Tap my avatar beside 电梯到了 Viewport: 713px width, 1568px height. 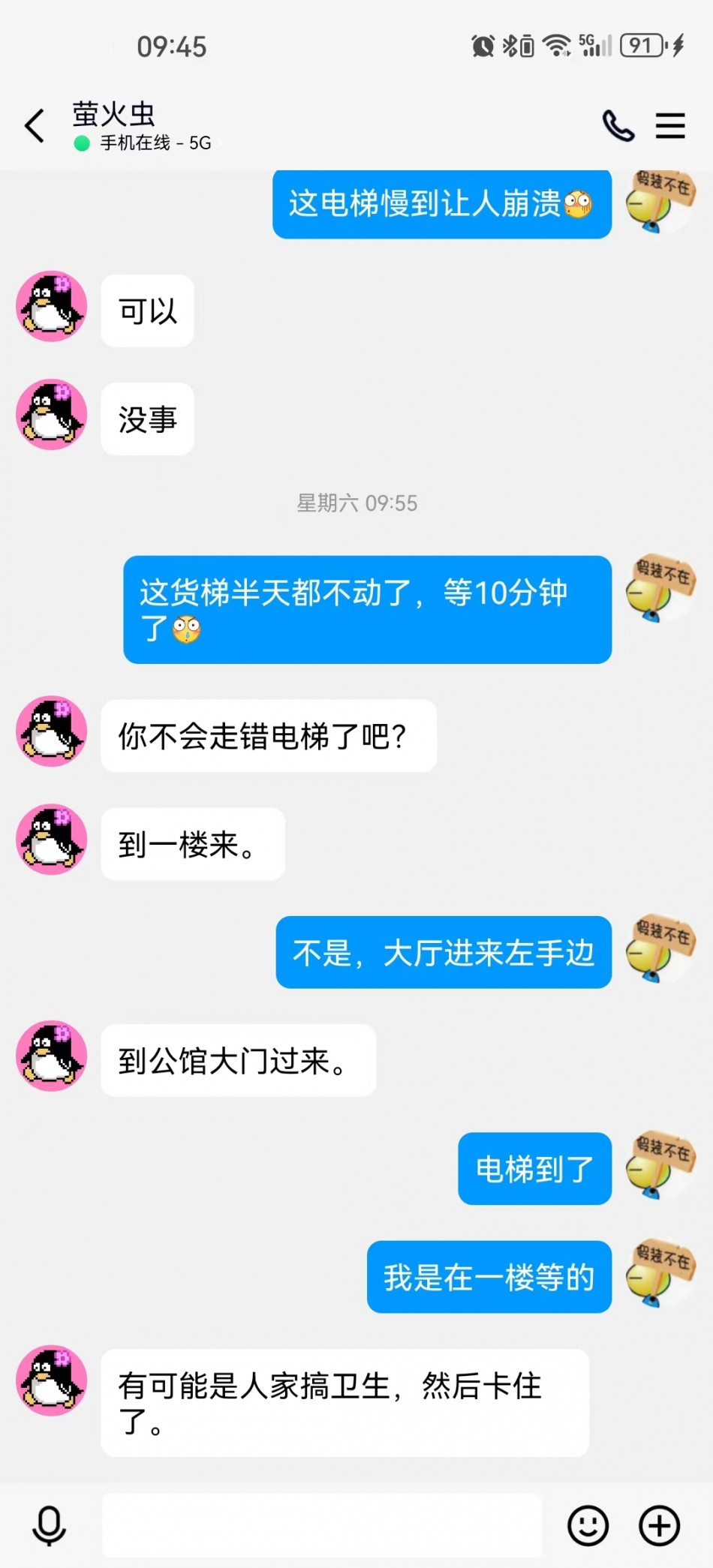pyautogui.click(x=660, y=1166)
